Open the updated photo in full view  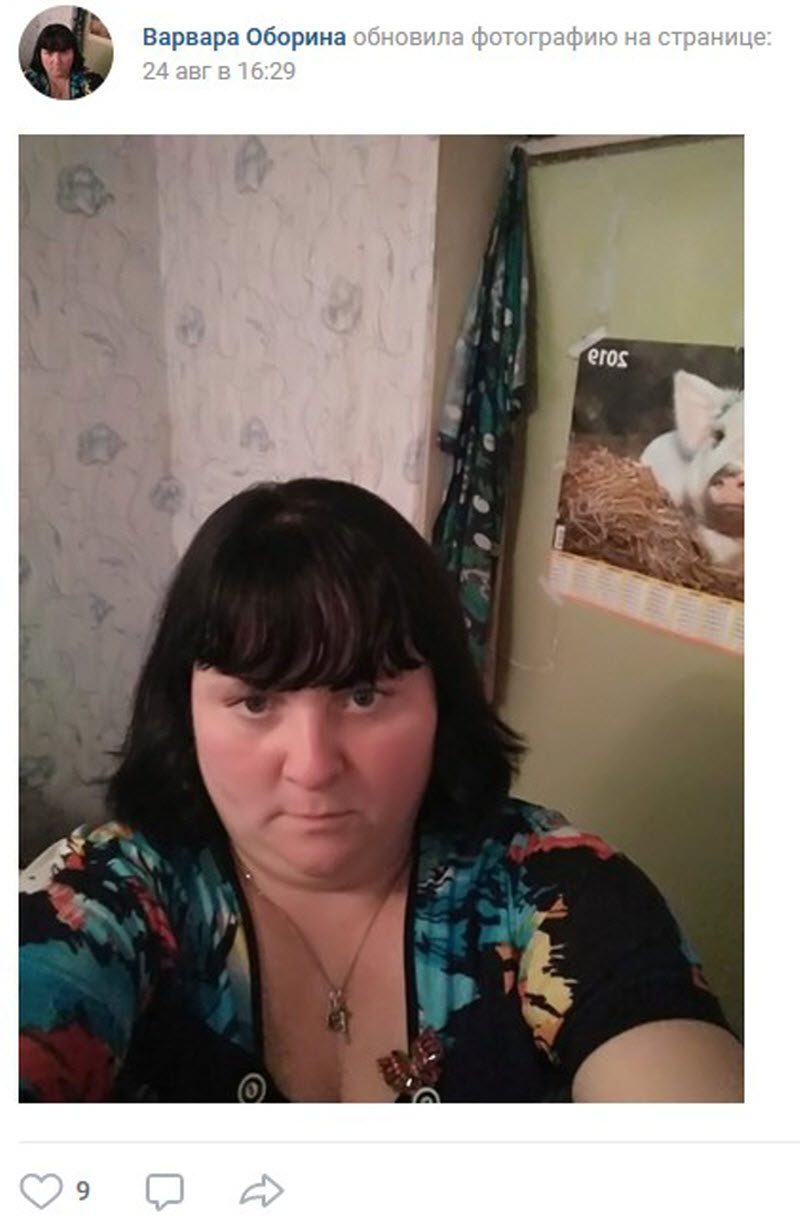pyautogui.click(x=380, y=618)
